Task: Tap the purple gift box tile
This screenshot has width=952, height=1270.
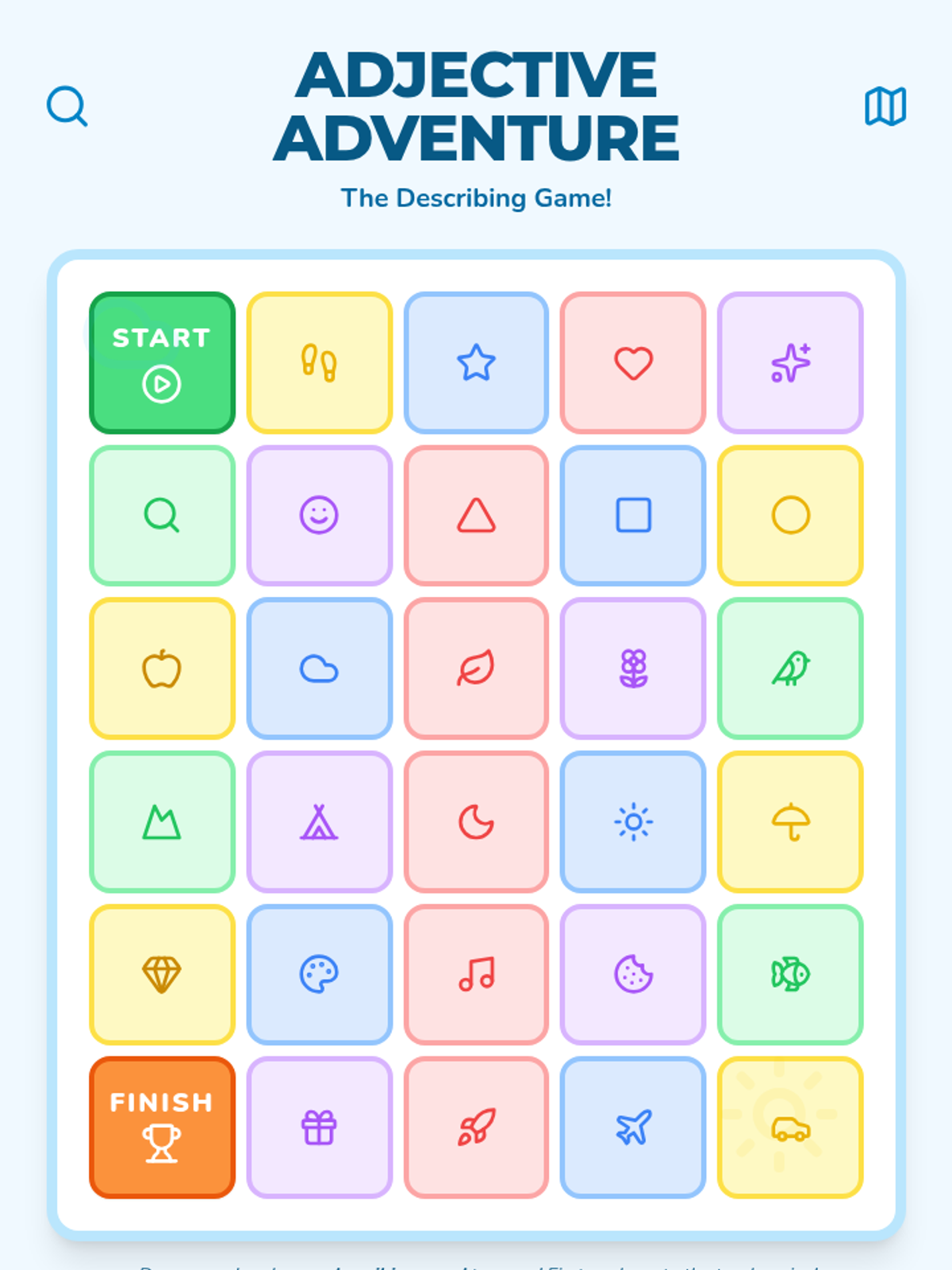Action: coord(319,1127)
